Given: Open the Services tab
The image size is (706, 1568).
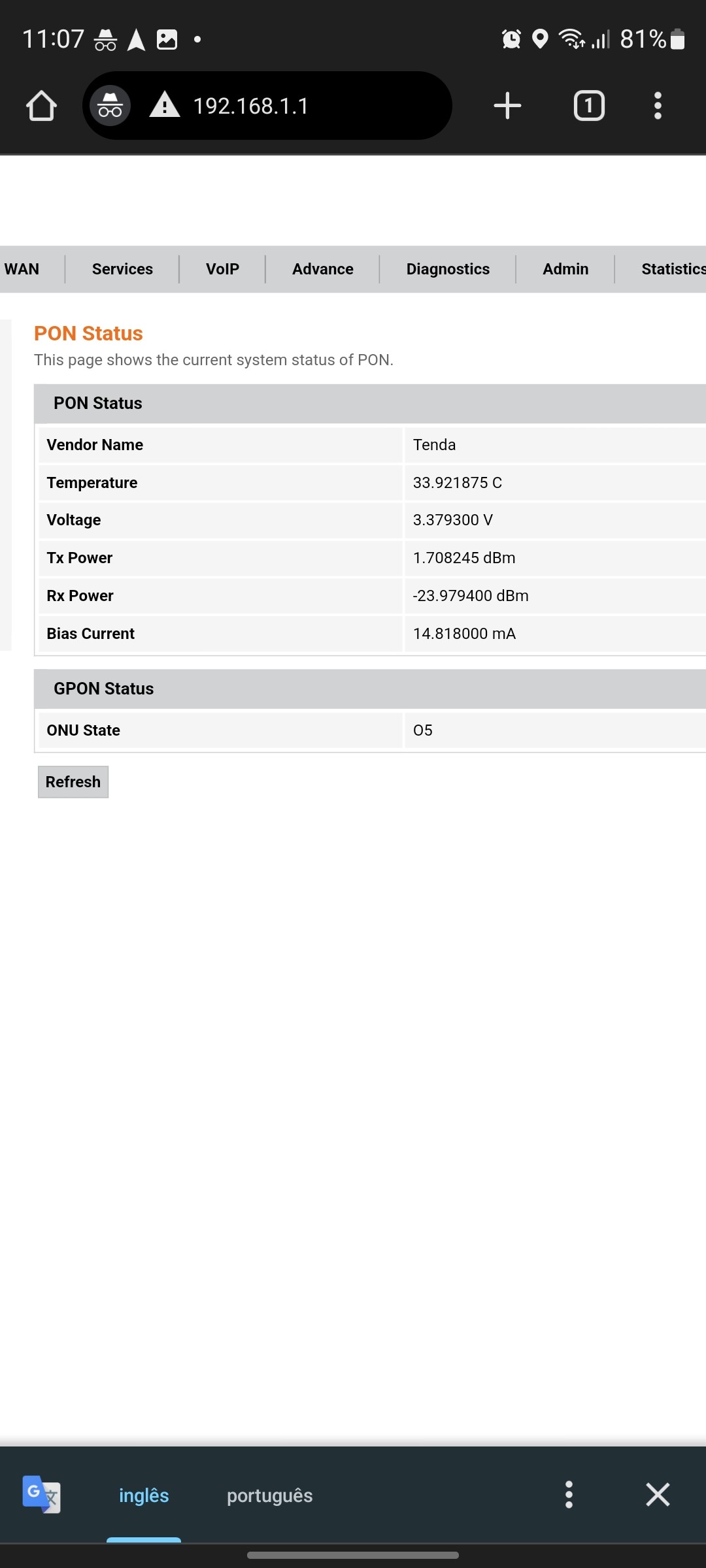Looking at the screenshot, I should [122, 269].
